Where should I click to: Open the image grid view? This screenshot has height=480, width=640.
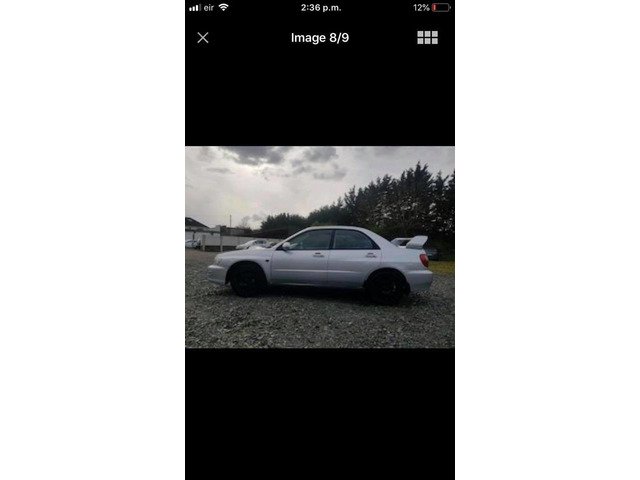427,38
